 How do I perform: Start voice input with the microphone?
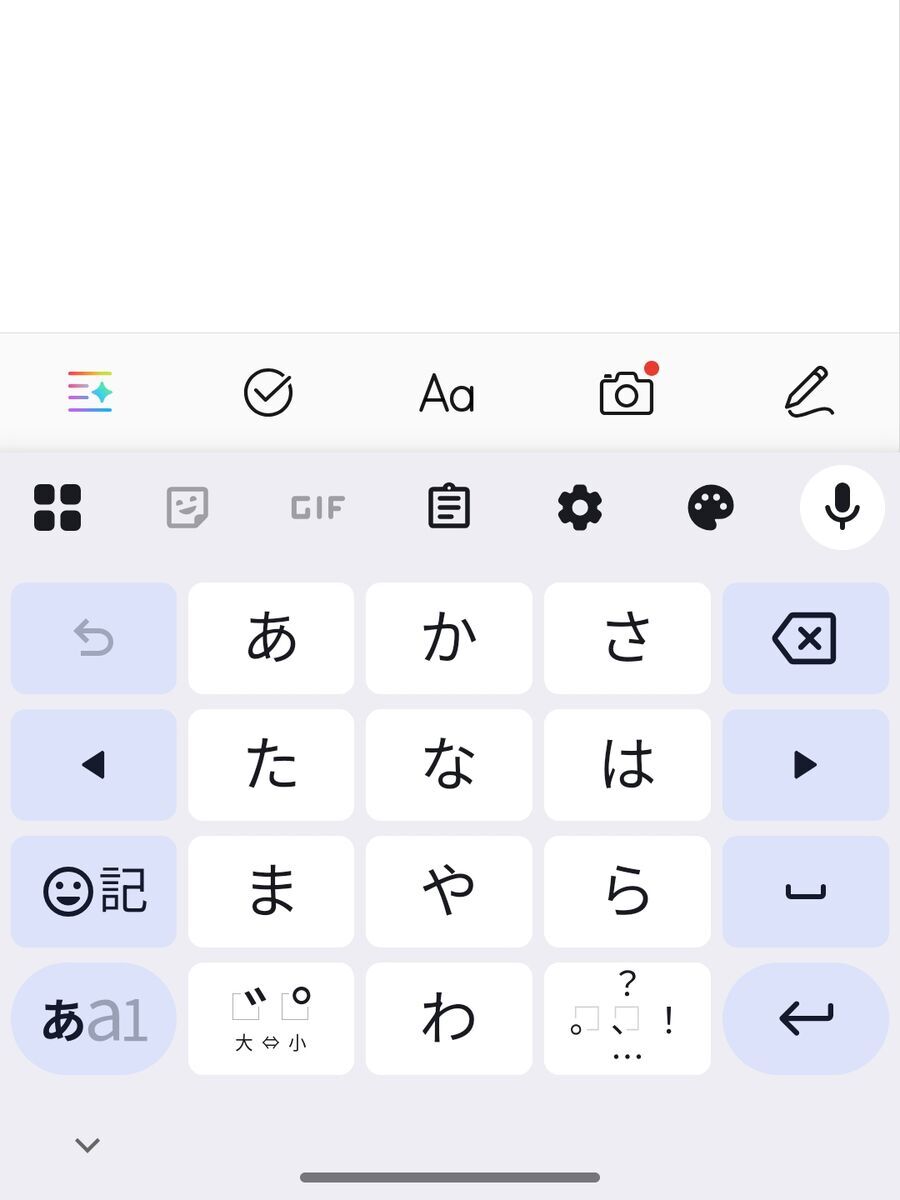pyautogui.click(x=842, y=507)
